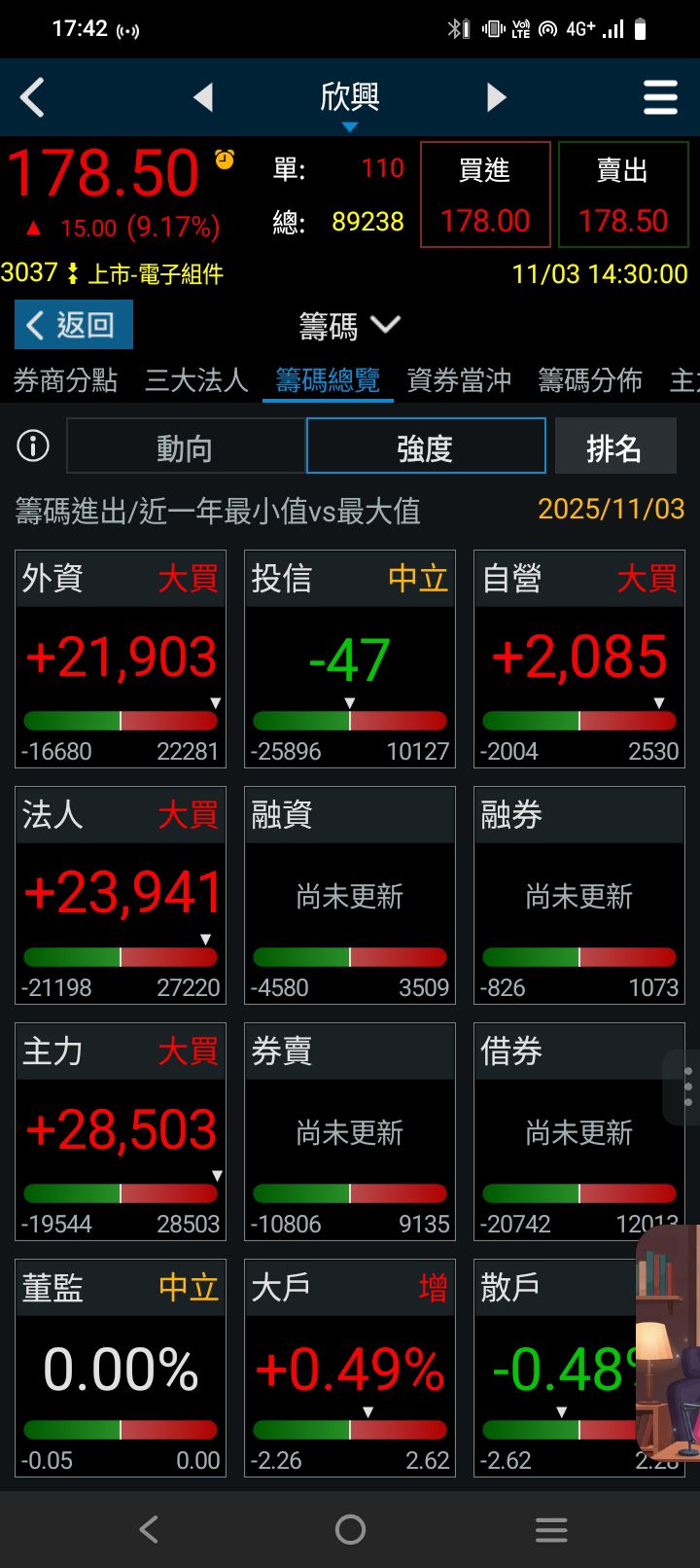Open the info icon beside 動向
The width and height of the screenshot is (700, 1568).
[x=33, y=445]
